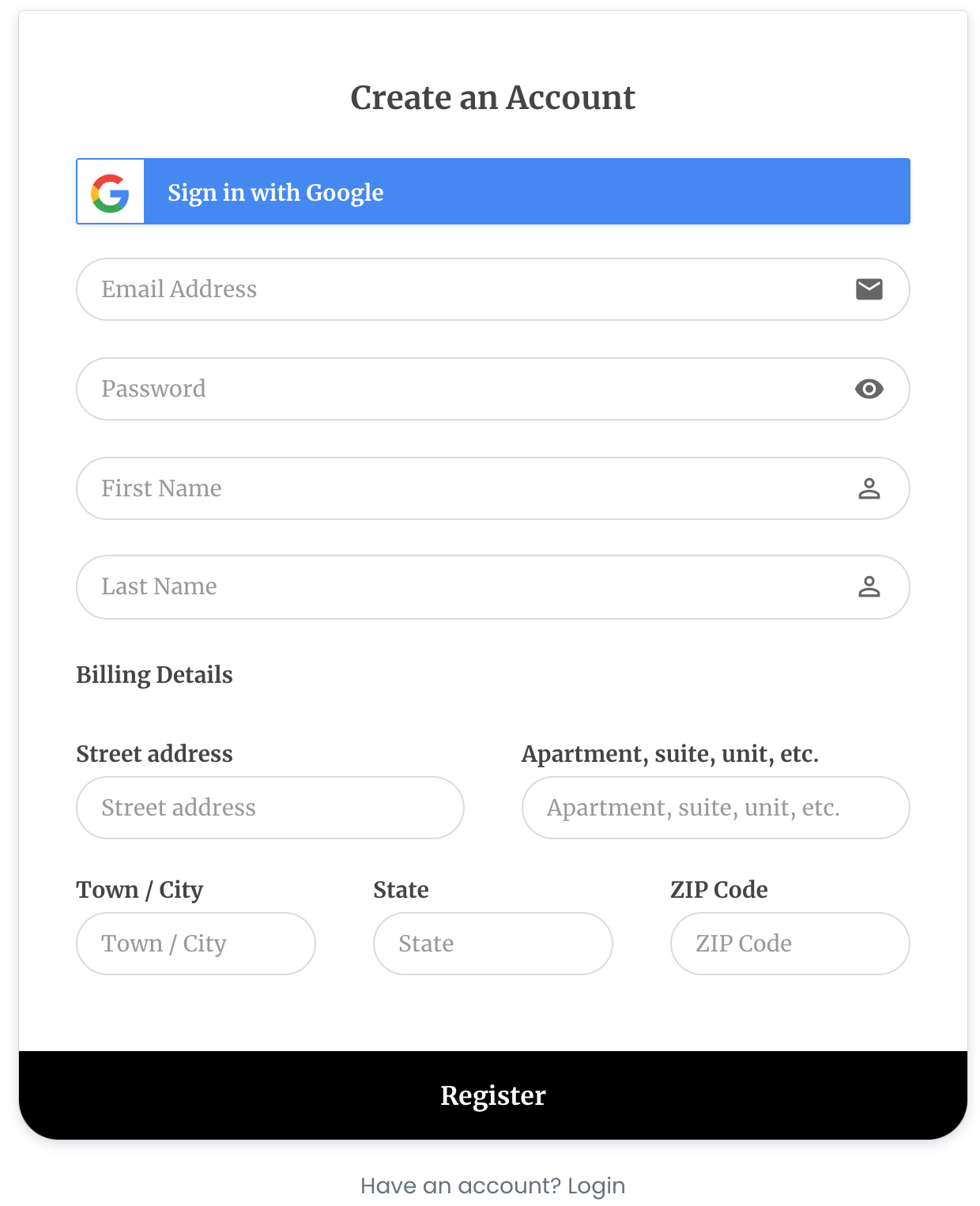This screenshot has width=980, height=1206.
Task: Tap the ZIP Code field
Action: (790, 944)
